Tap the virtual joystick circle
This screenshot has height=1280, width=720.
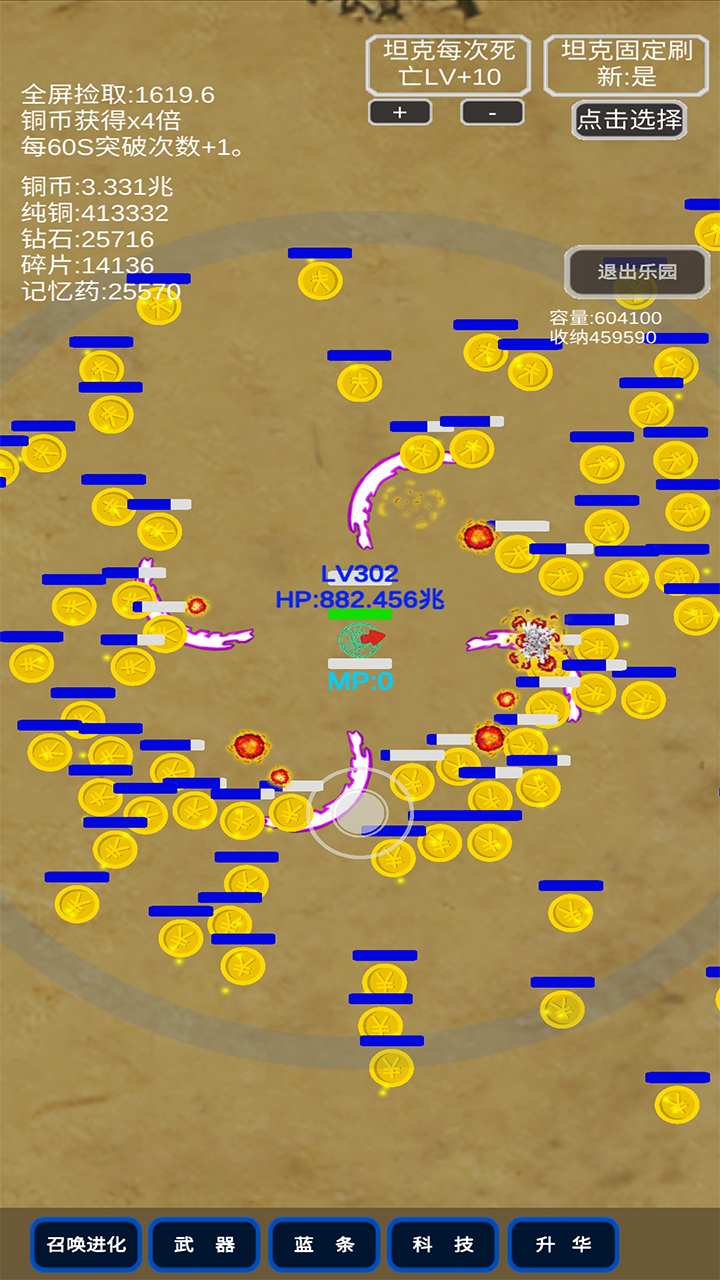click(x=360, y=813)
